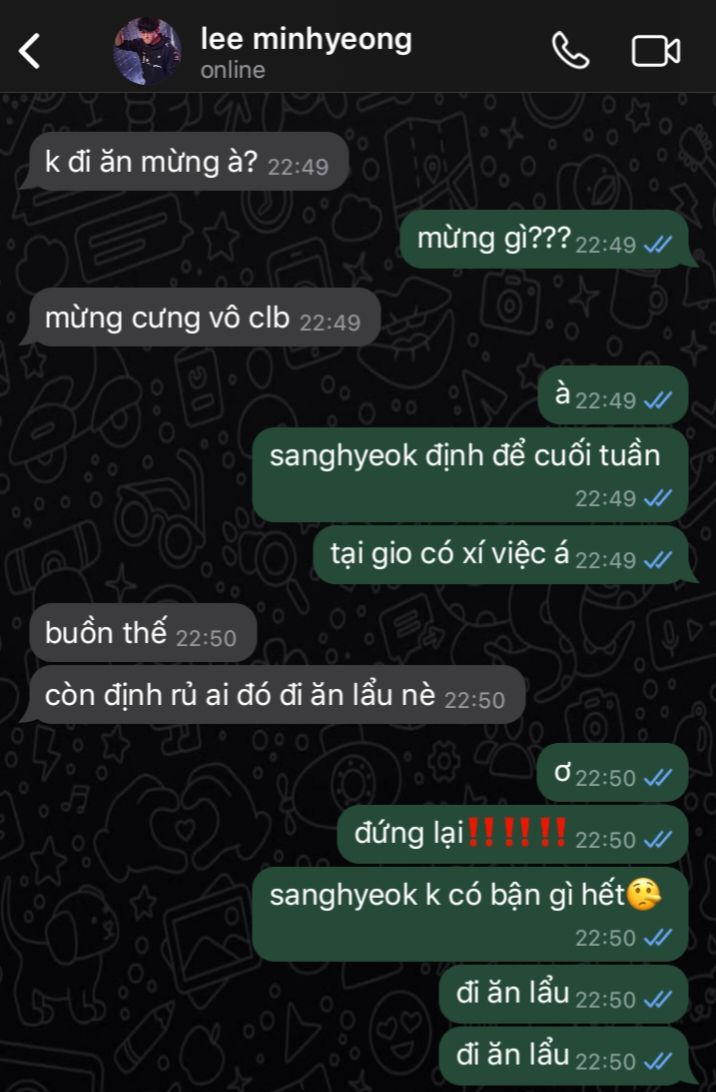Go back to the chat list
This screenshot has width=716, height=1092.
tap(30, 50)
